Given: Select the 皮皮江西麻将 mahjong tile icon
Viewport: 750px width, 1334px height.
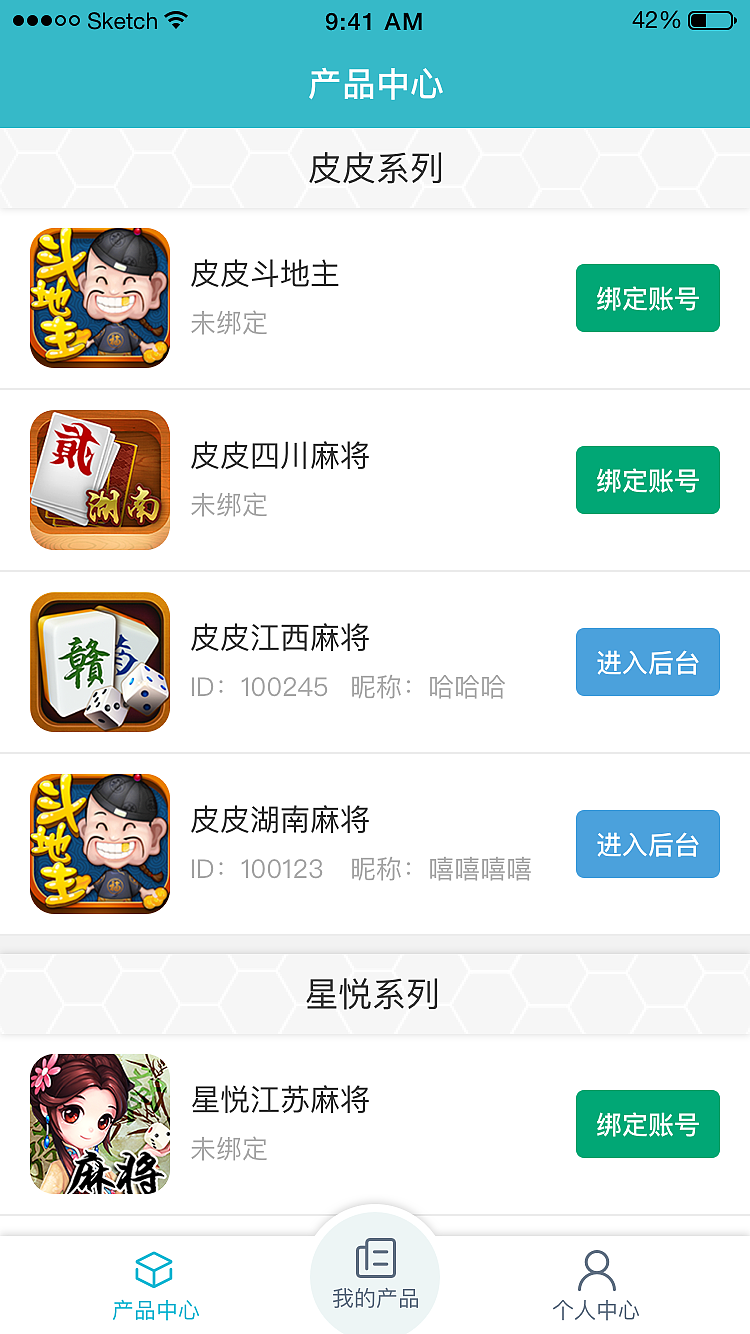Looking at the screenshot, I should point(99,661).
